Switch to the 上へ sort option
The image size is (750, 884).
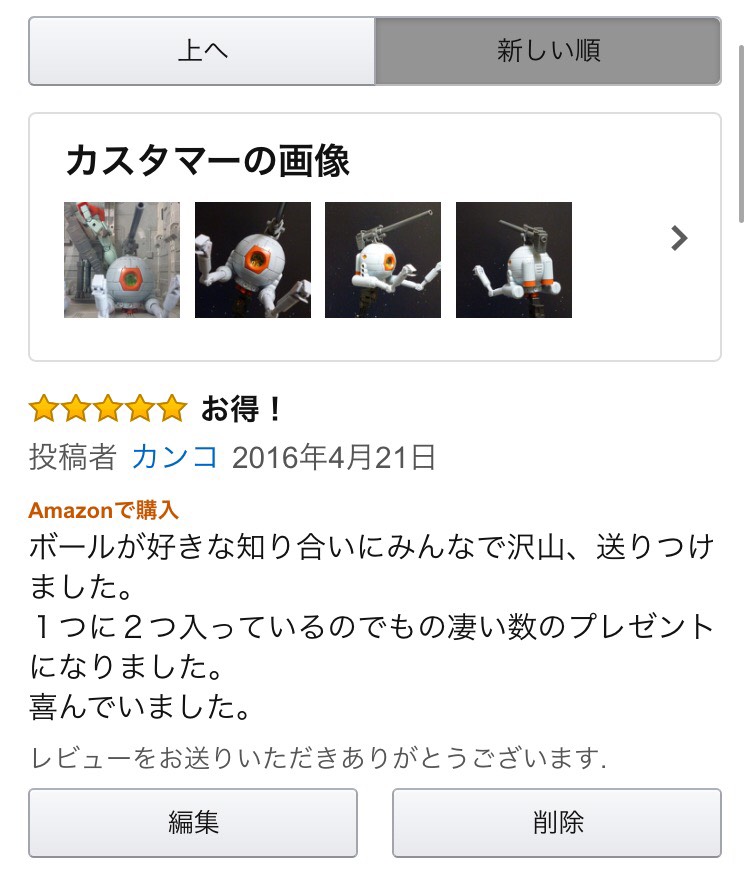coord(202,51)
